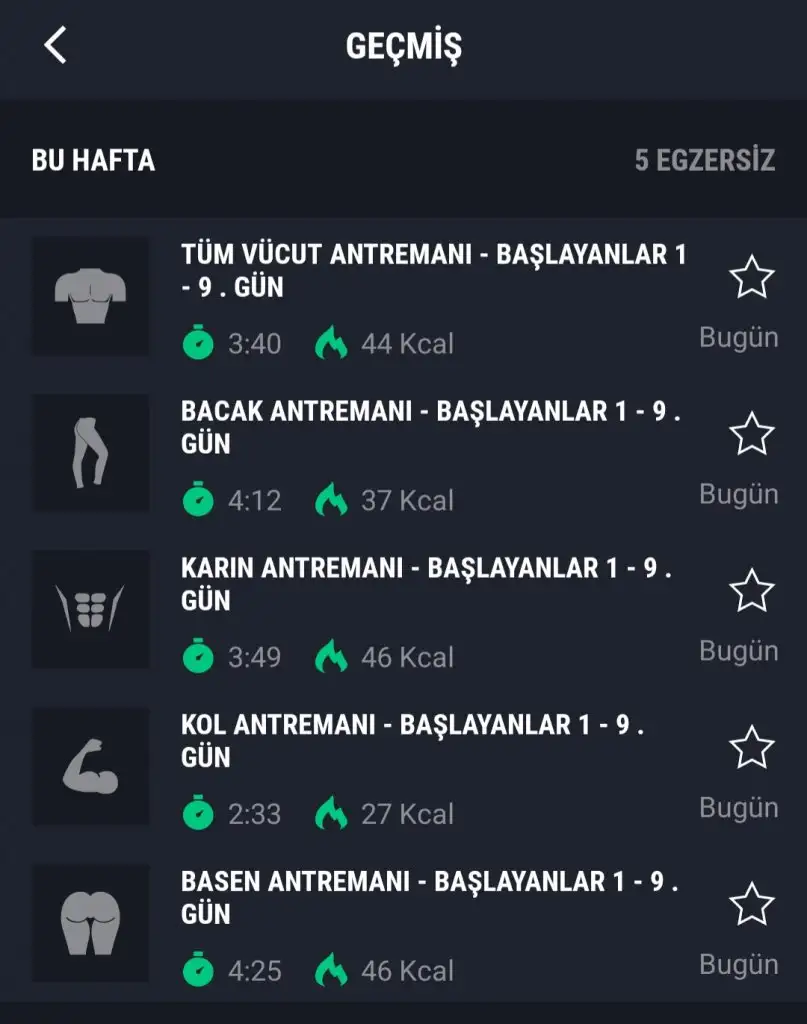
Task: Mark Karın Antremanı as favorite
Action: (x=751, y=591)
